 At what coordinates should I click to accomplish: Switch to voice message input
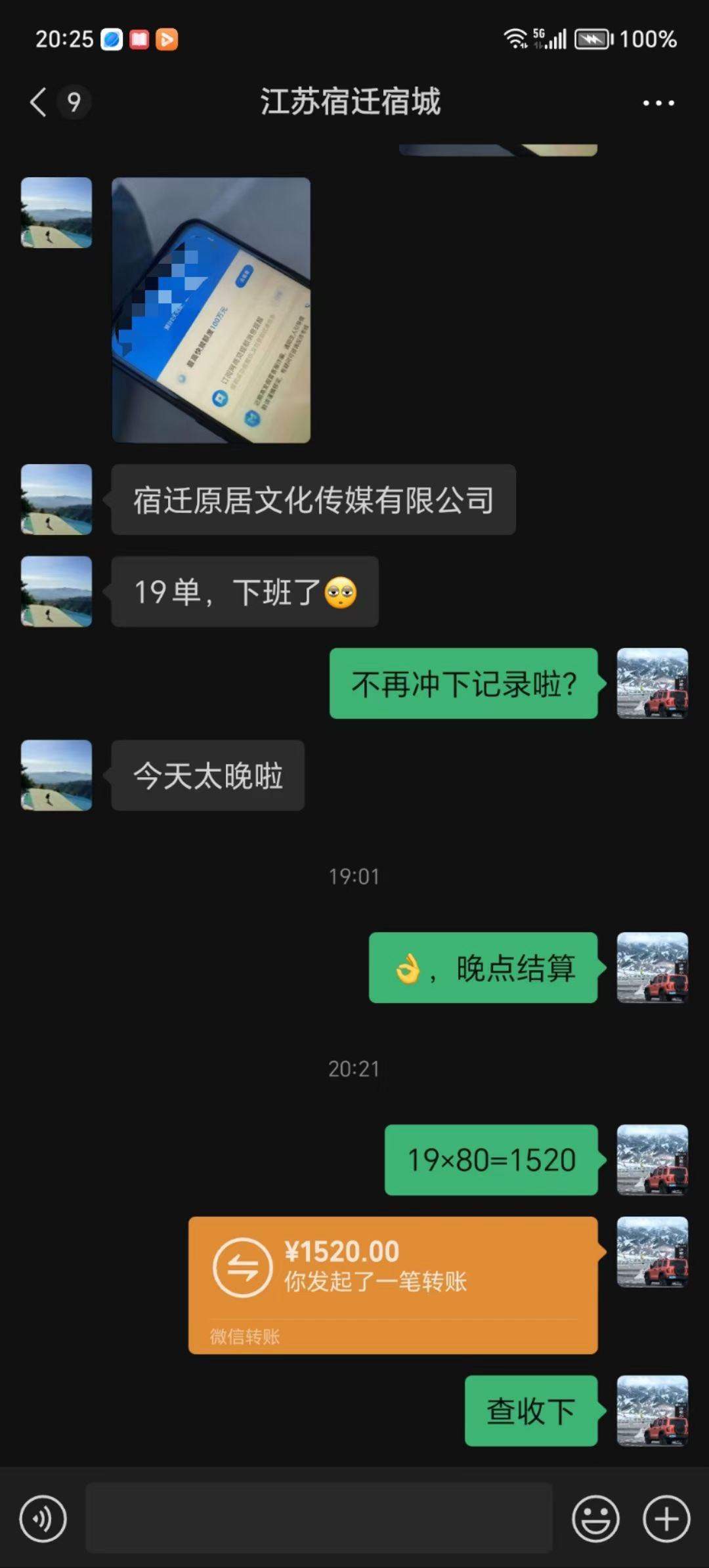(x=43, y=1518)
